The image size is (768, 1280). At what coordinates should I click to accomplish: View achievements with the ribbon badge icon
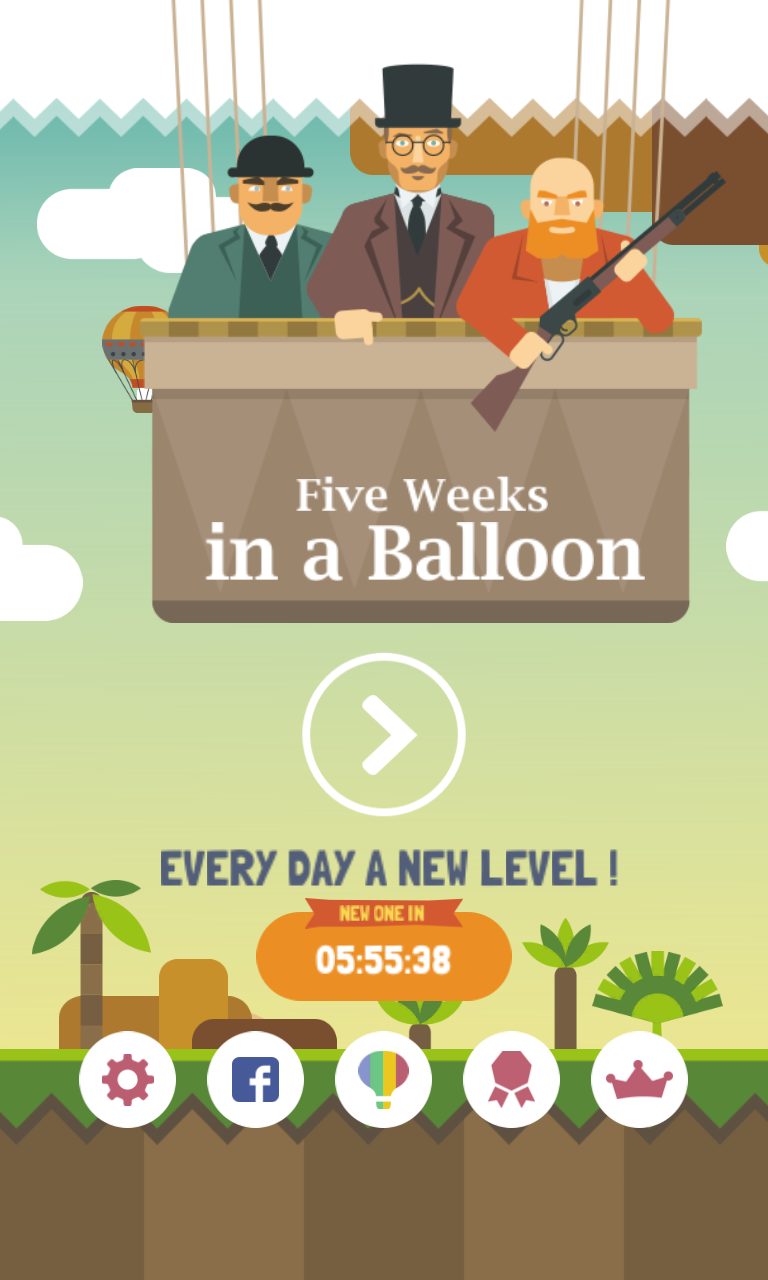512,1080
